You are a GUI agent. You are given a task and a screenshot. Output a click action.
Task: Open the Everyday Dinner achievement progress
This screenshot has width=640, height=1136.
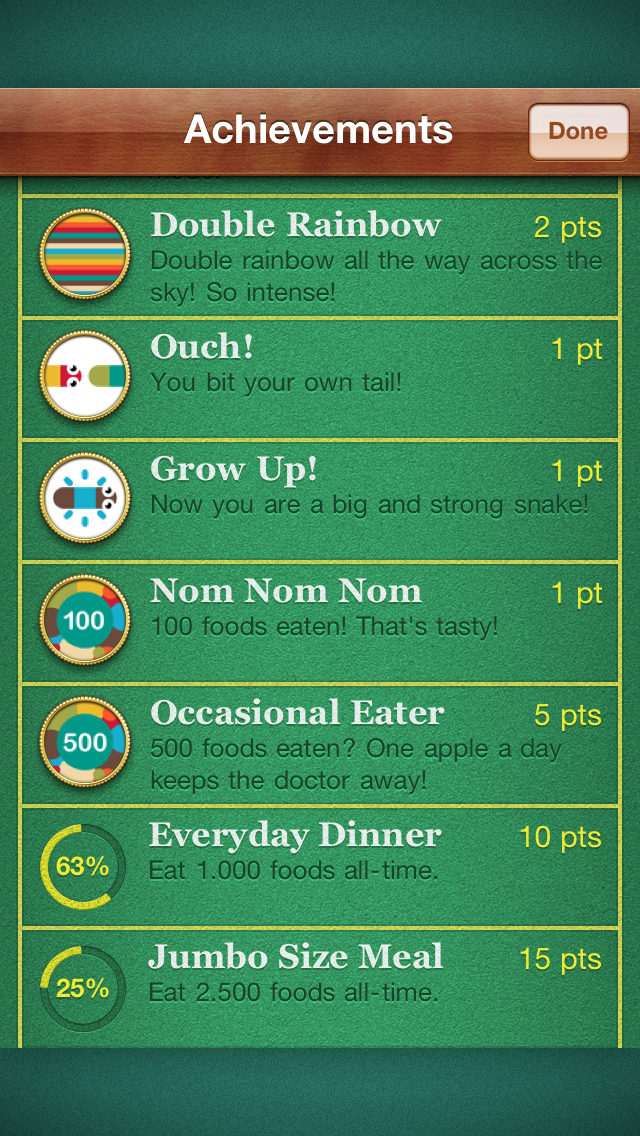[x=320, y=866]
